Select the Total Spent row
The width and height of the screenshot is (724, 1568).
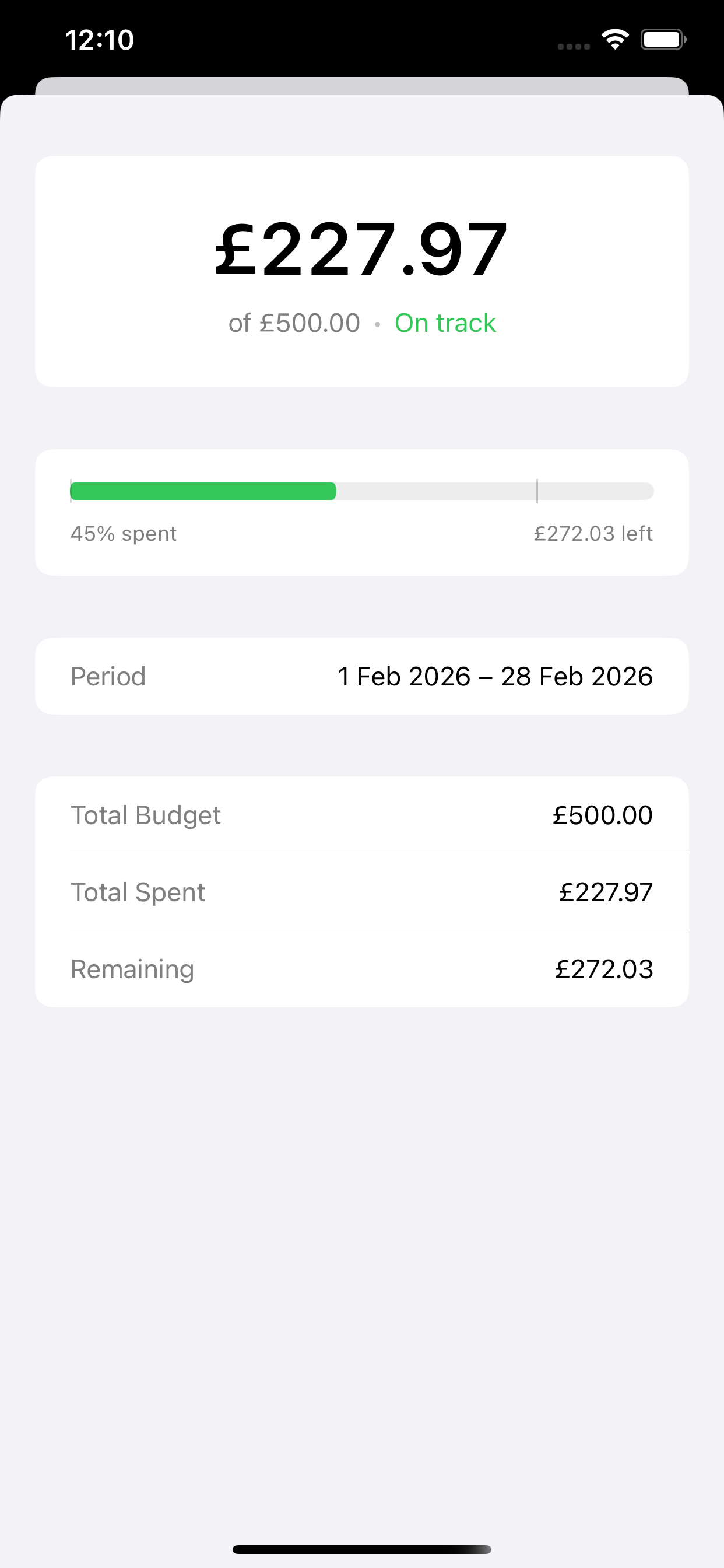(x=362, y=892)
